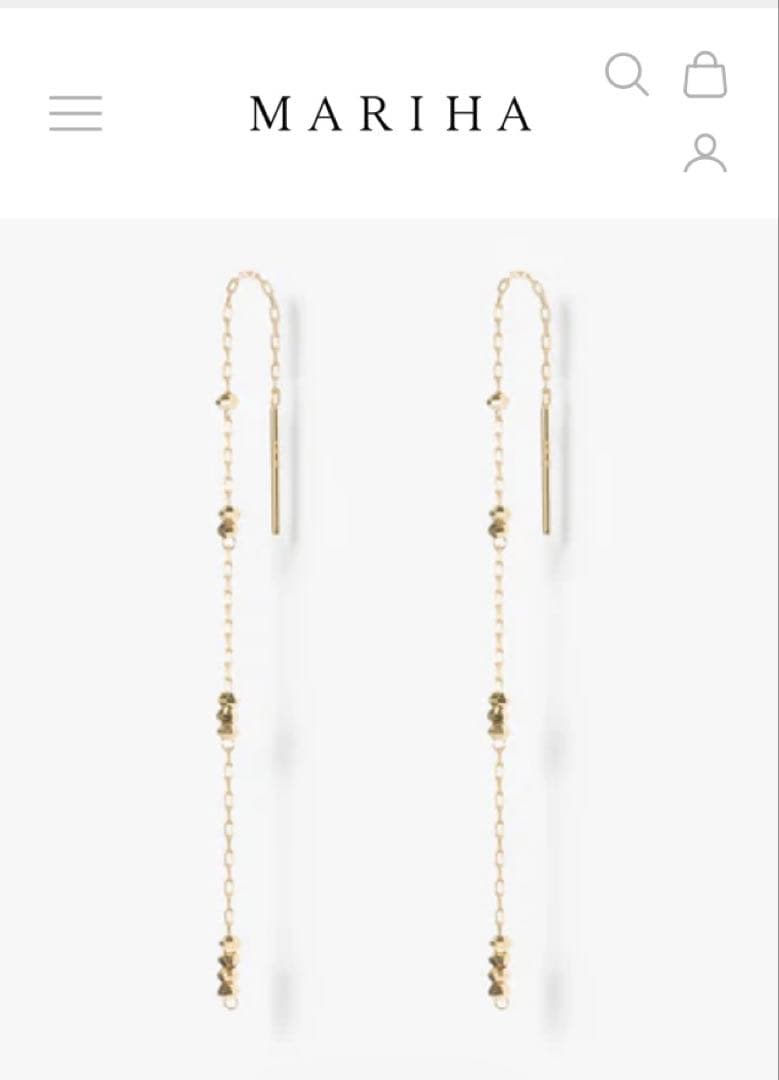Open the hamburger navigation menu
This screenshot has width=779, height=1080.
76,114
